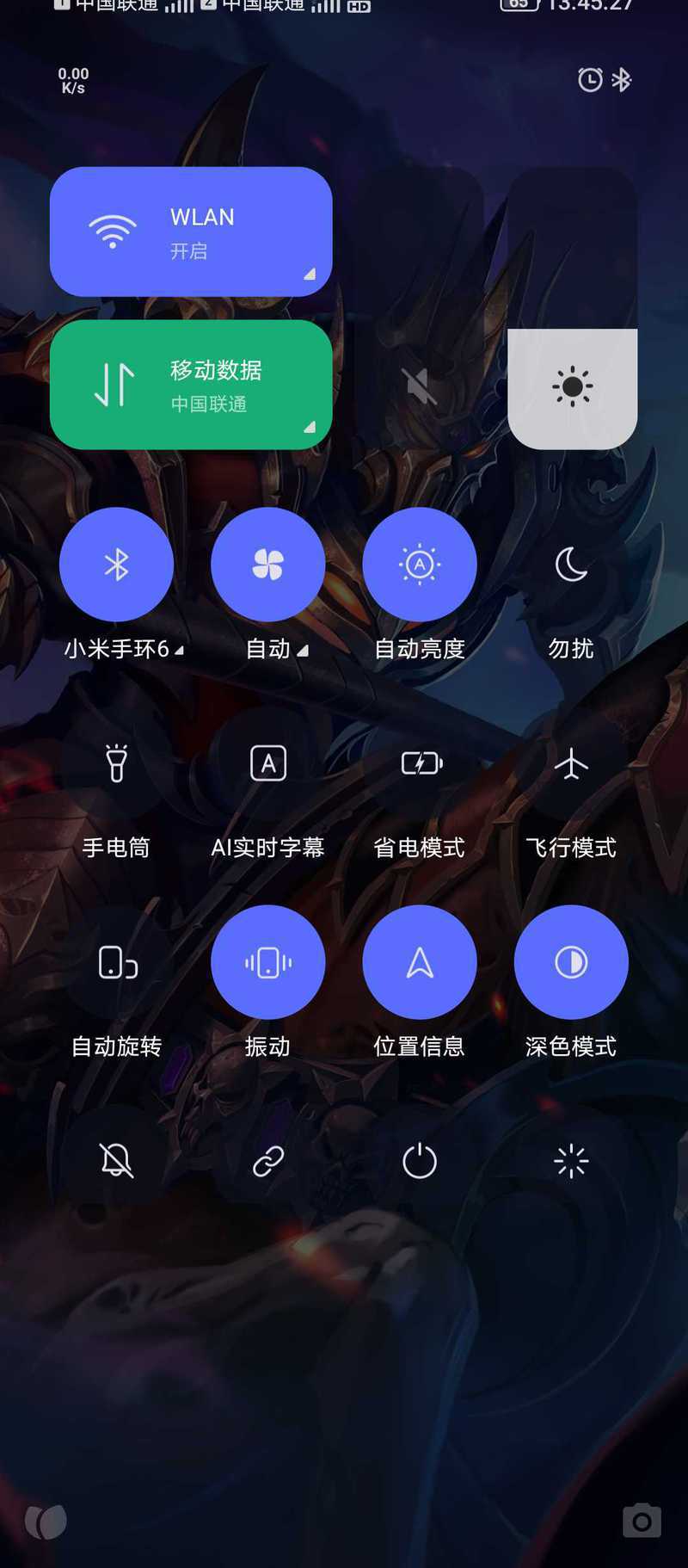Open the camera shortcut icon
Viewport: 688px width, 1568px height.
click(642, 1522)
